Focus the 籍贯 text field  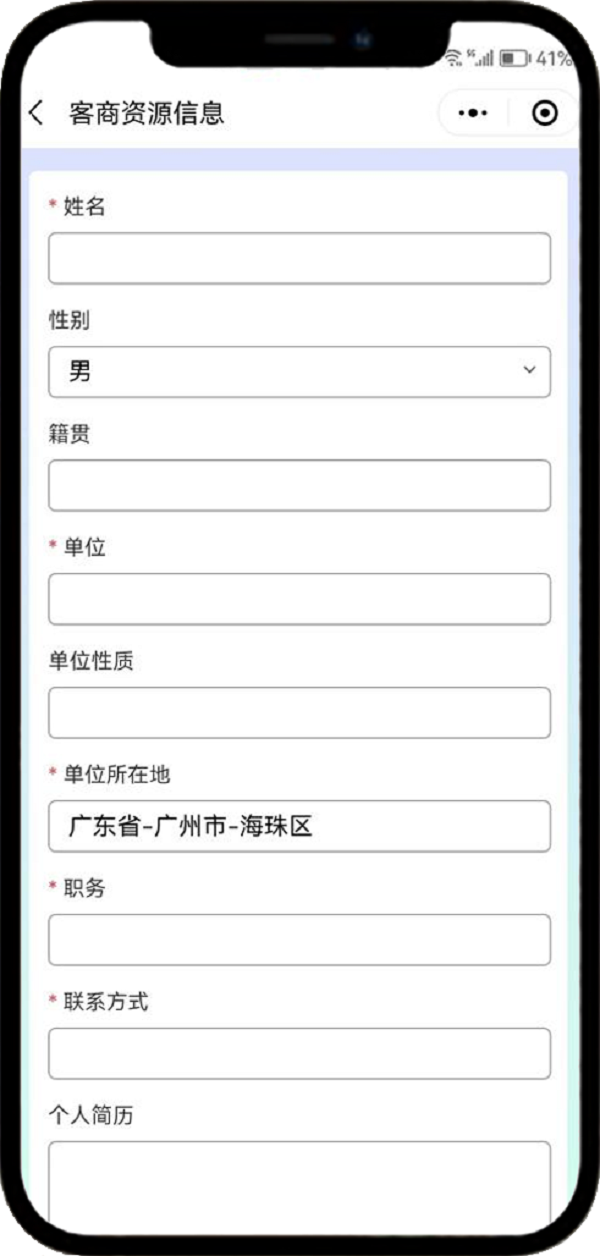(x=299, y=485)
